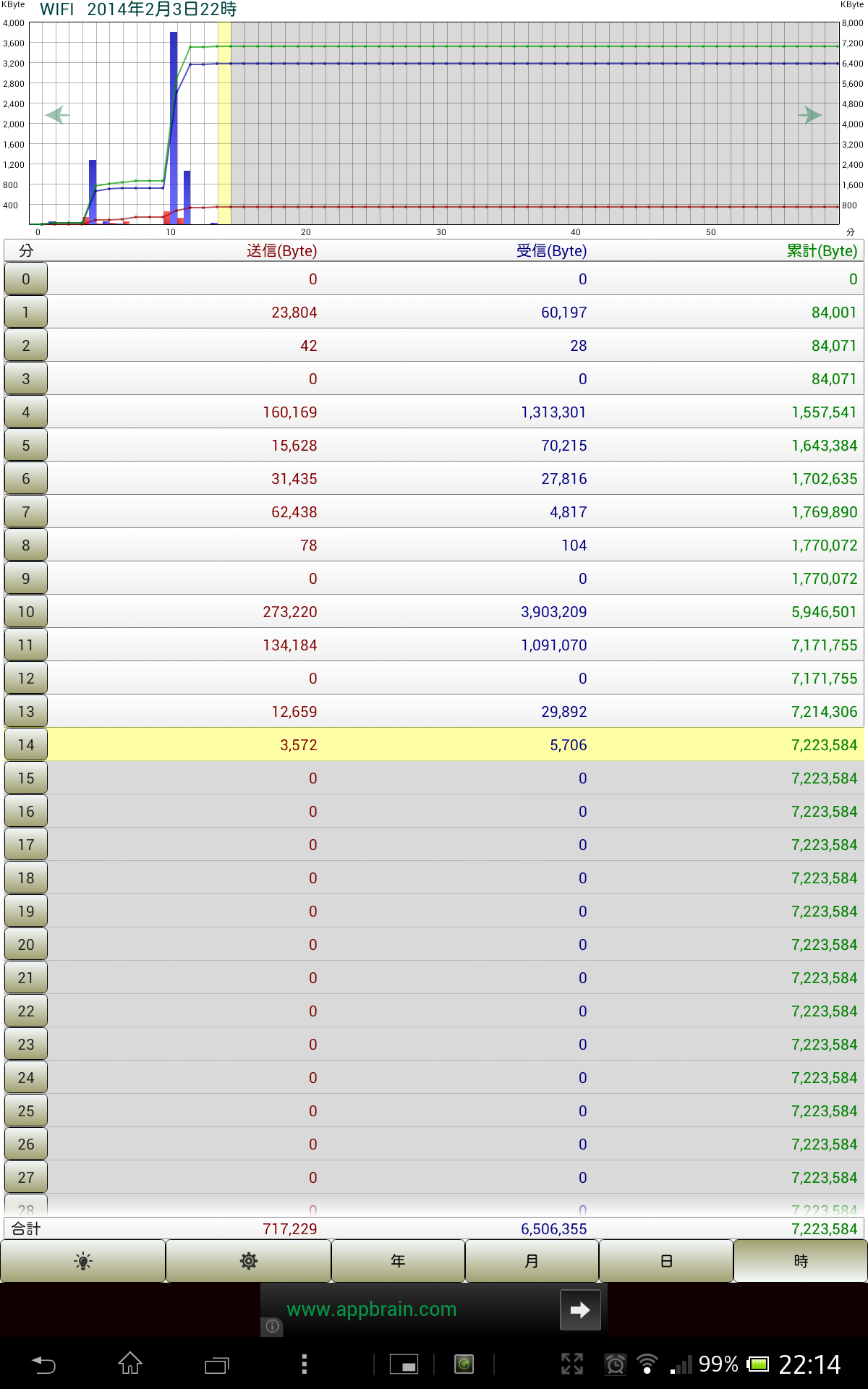This screenshot has width=868, height=1389.
Task: Open settings with the gear button
Action: click(x=249, y=1261)
